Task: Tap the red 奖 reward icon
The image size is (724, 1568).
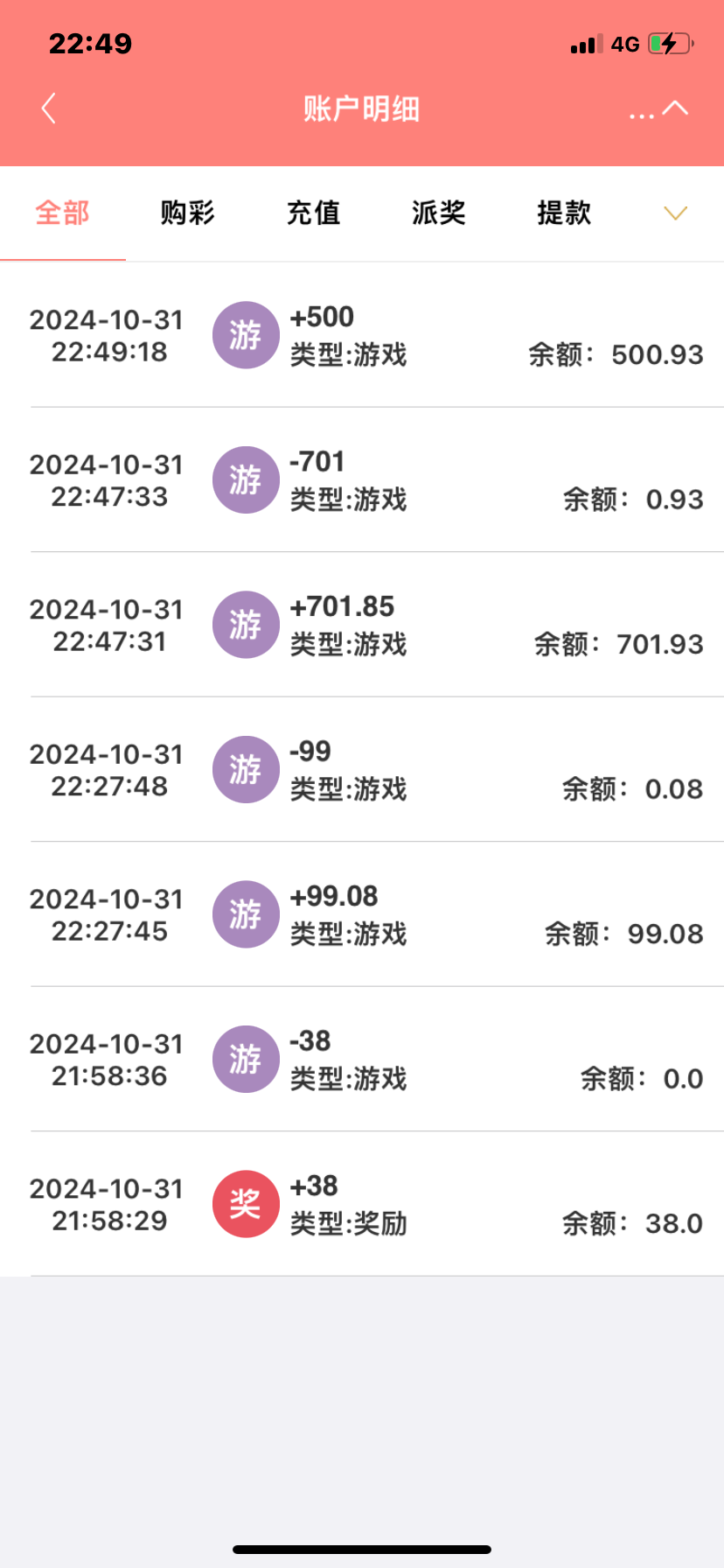Action: [246, 1204]
